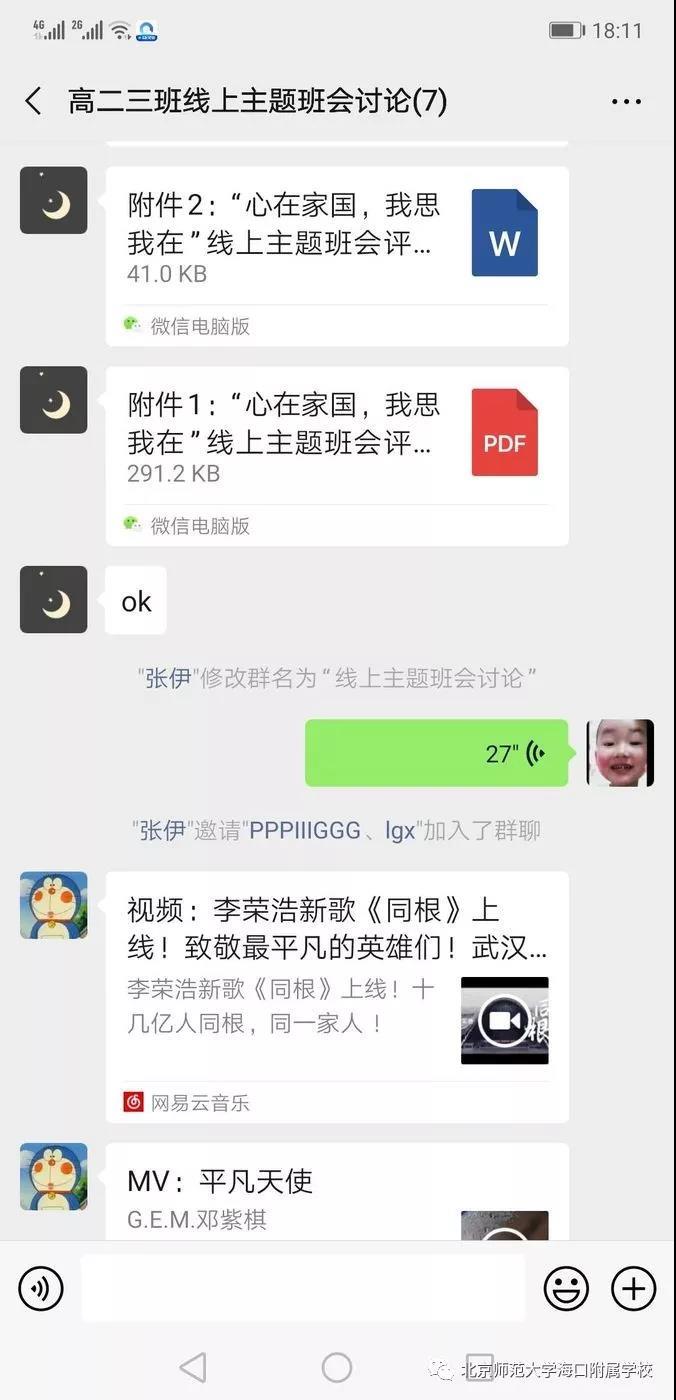Tap the system home button
Screen dimensions: 676x1400
click(x=337, y=1367)
